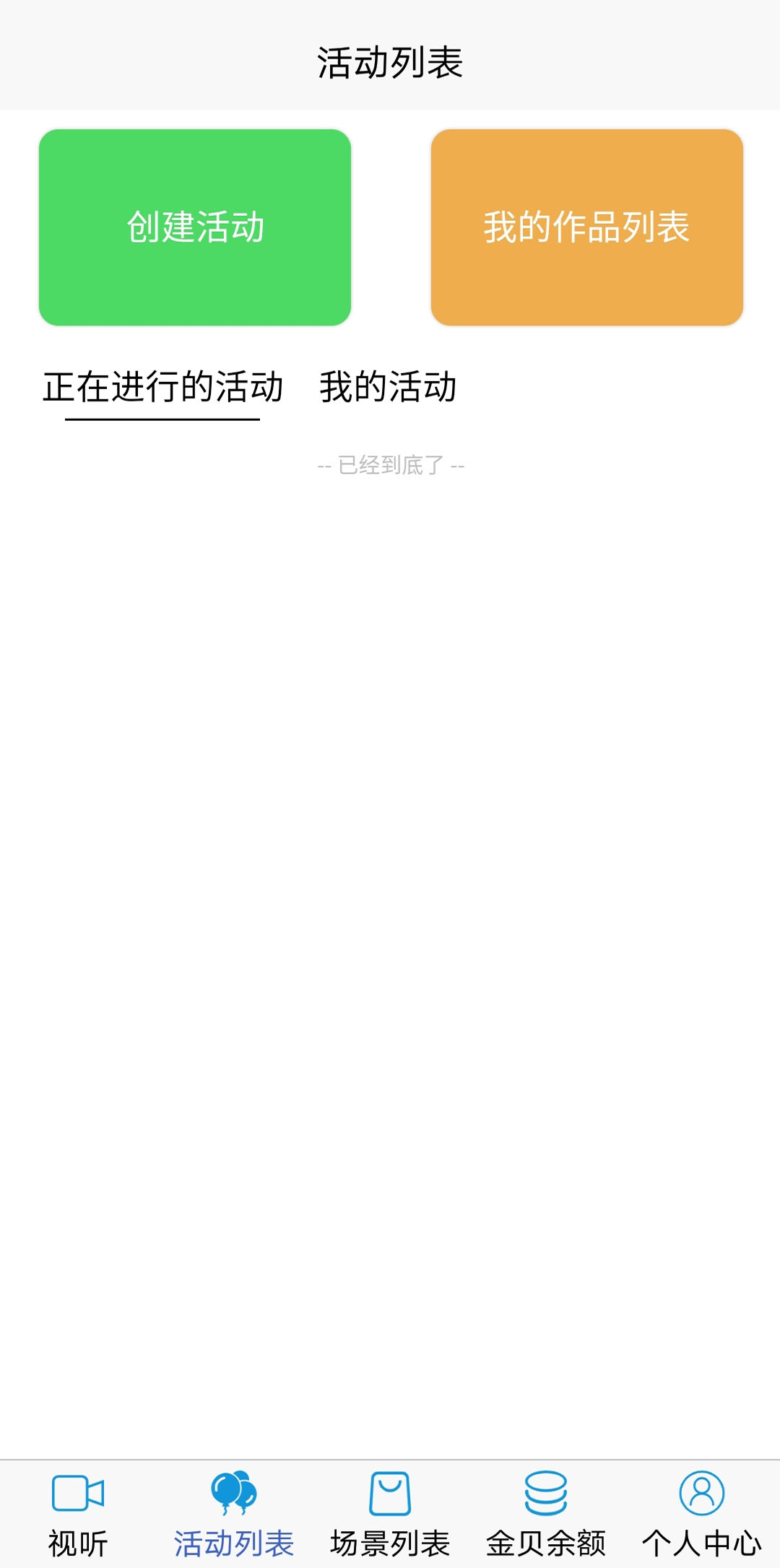This screenshot has width=780, height=1568.
Task: Switch to the 我的活动 tab
Action: pyautogui.click(x=388, y=387)
